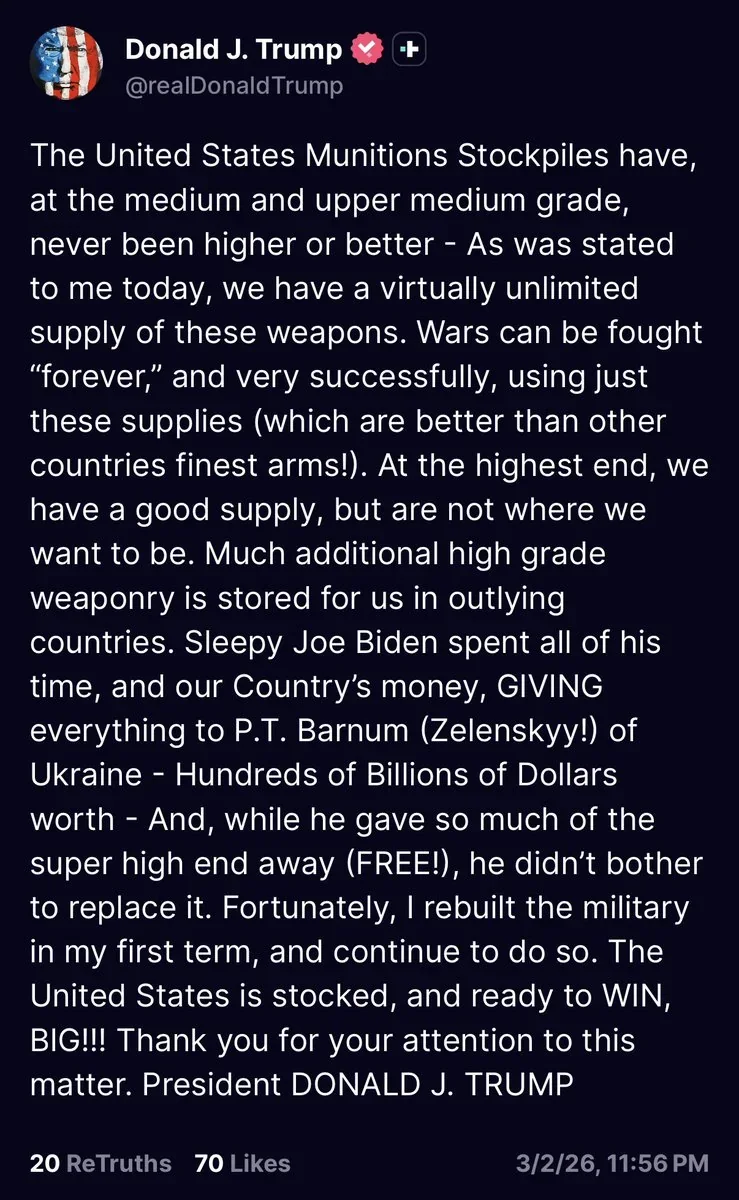Open Donald J. Trump's profile avatar
The image size is (739, 1200).
(67, 66)
